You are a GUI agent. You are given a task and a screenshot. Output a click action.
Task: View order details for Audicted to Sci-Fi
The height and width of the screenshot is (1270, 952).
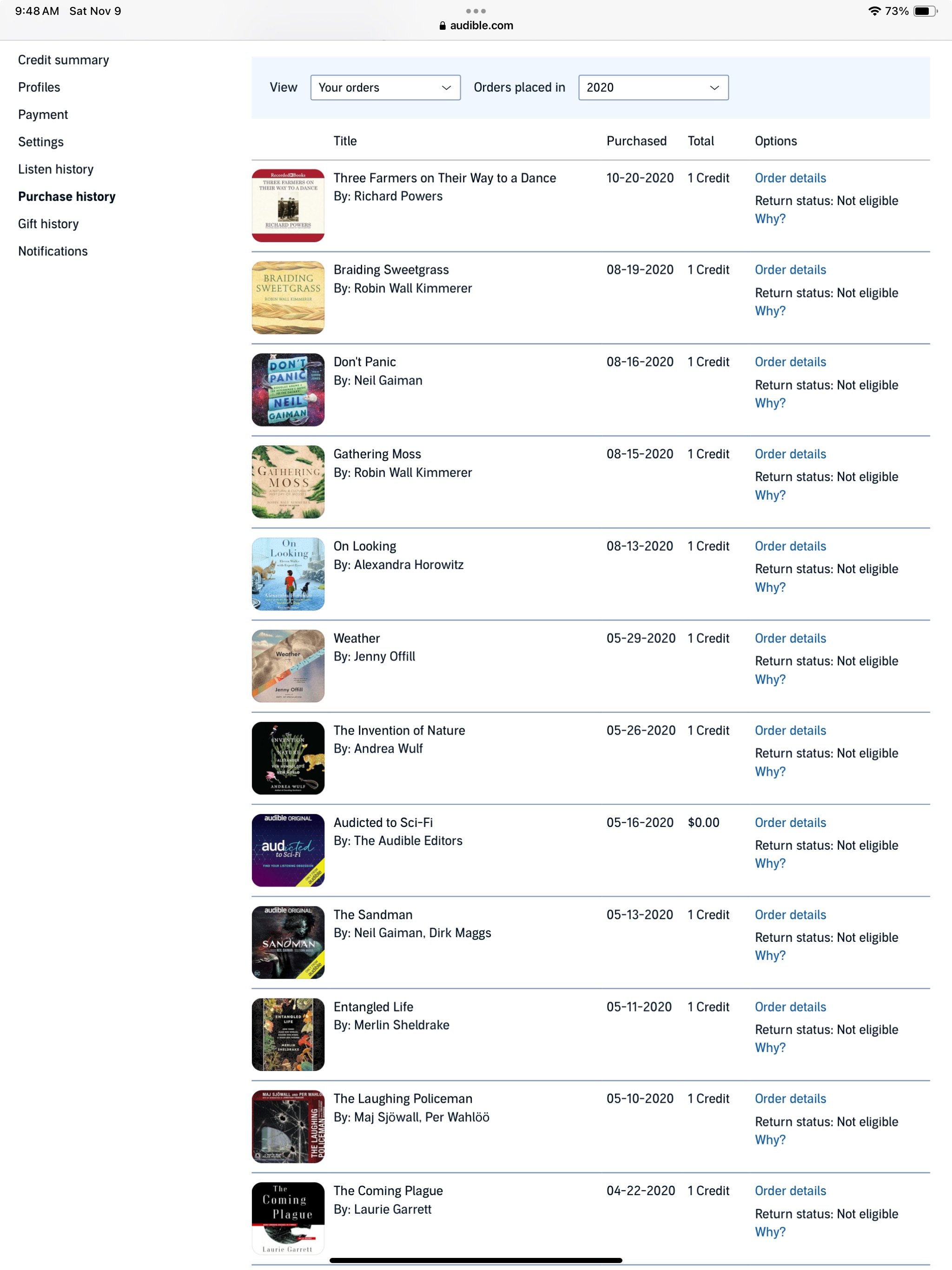[x=790, y=822]
